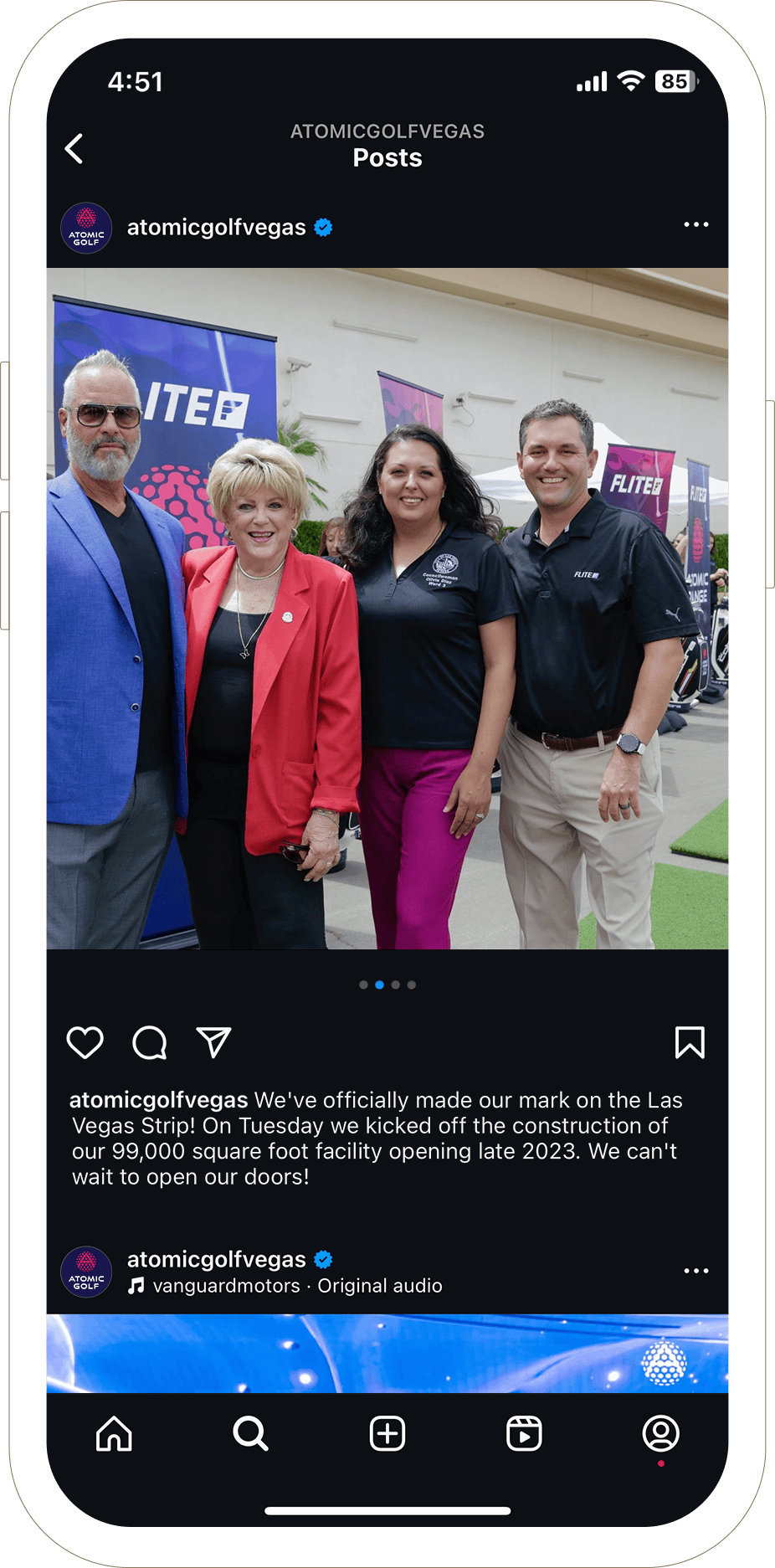The width and height of the screenshot is (775, 1568).
Task: Switch to the Reels tab
Action: [x=524, y=1433]
